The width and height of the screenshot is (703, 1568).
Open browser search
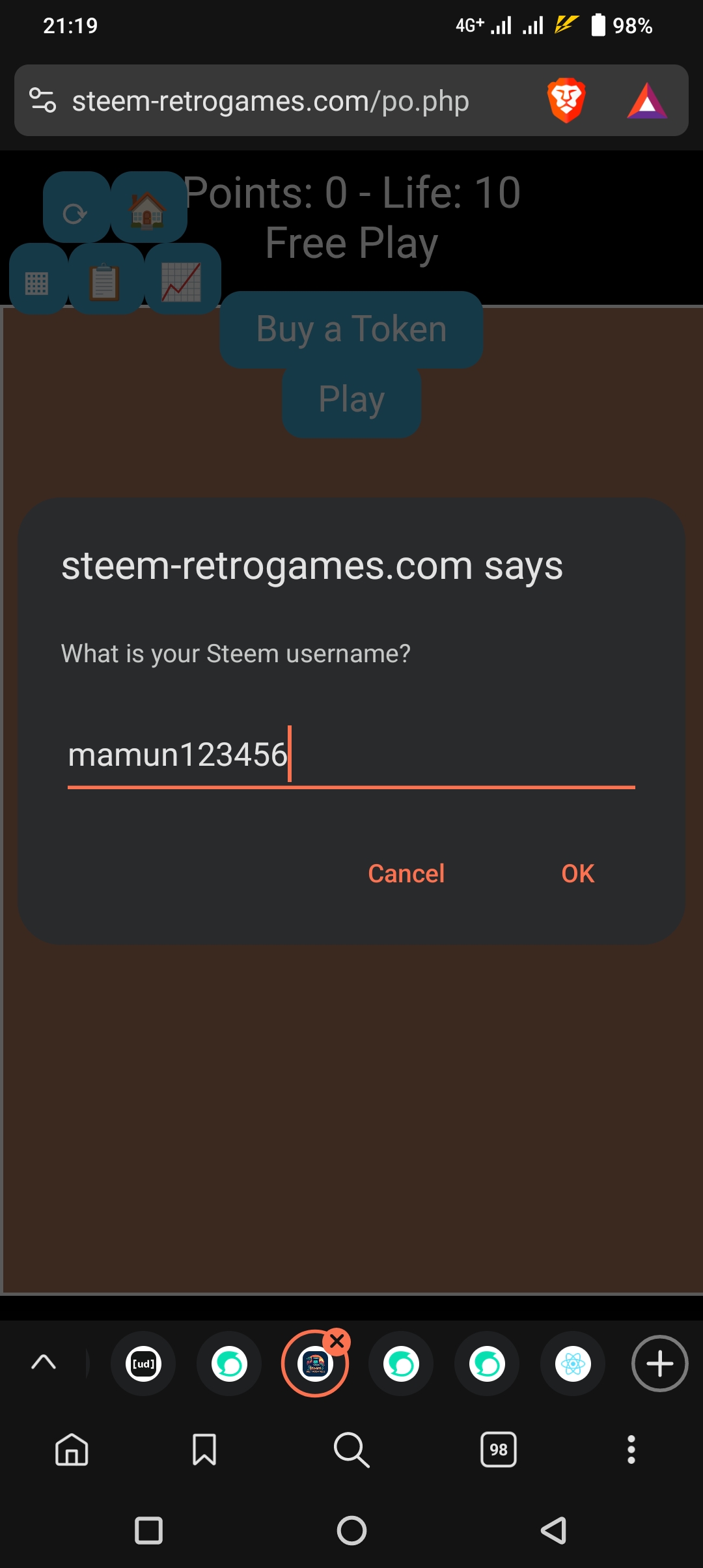pos(351,1449)
